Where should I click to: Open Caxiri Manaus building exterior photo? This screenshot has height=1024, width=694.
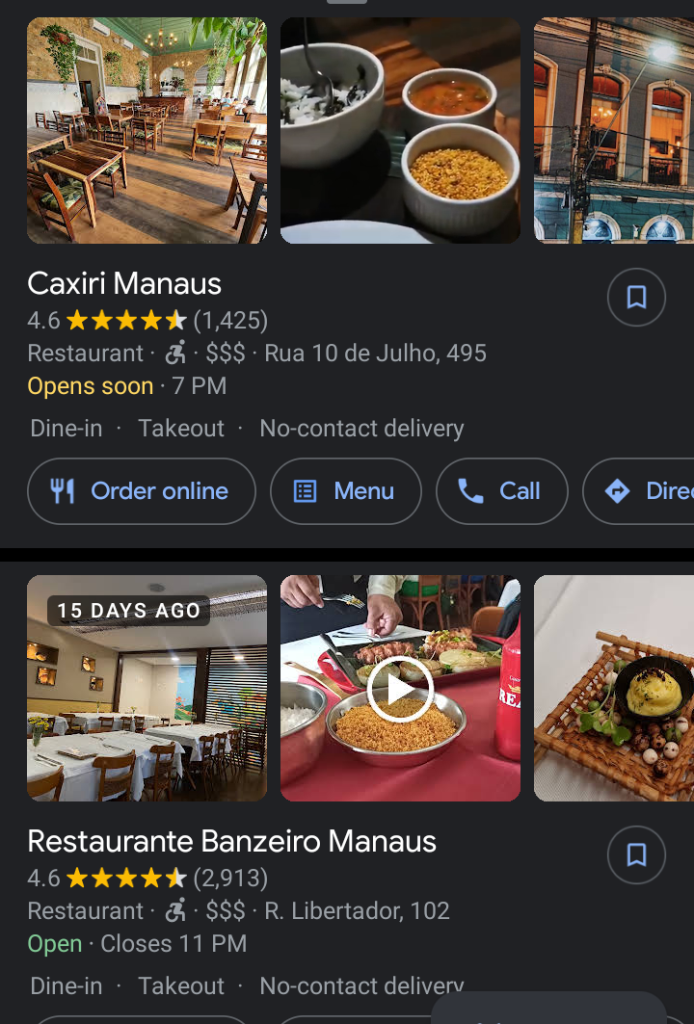click(x=613, y=131)
